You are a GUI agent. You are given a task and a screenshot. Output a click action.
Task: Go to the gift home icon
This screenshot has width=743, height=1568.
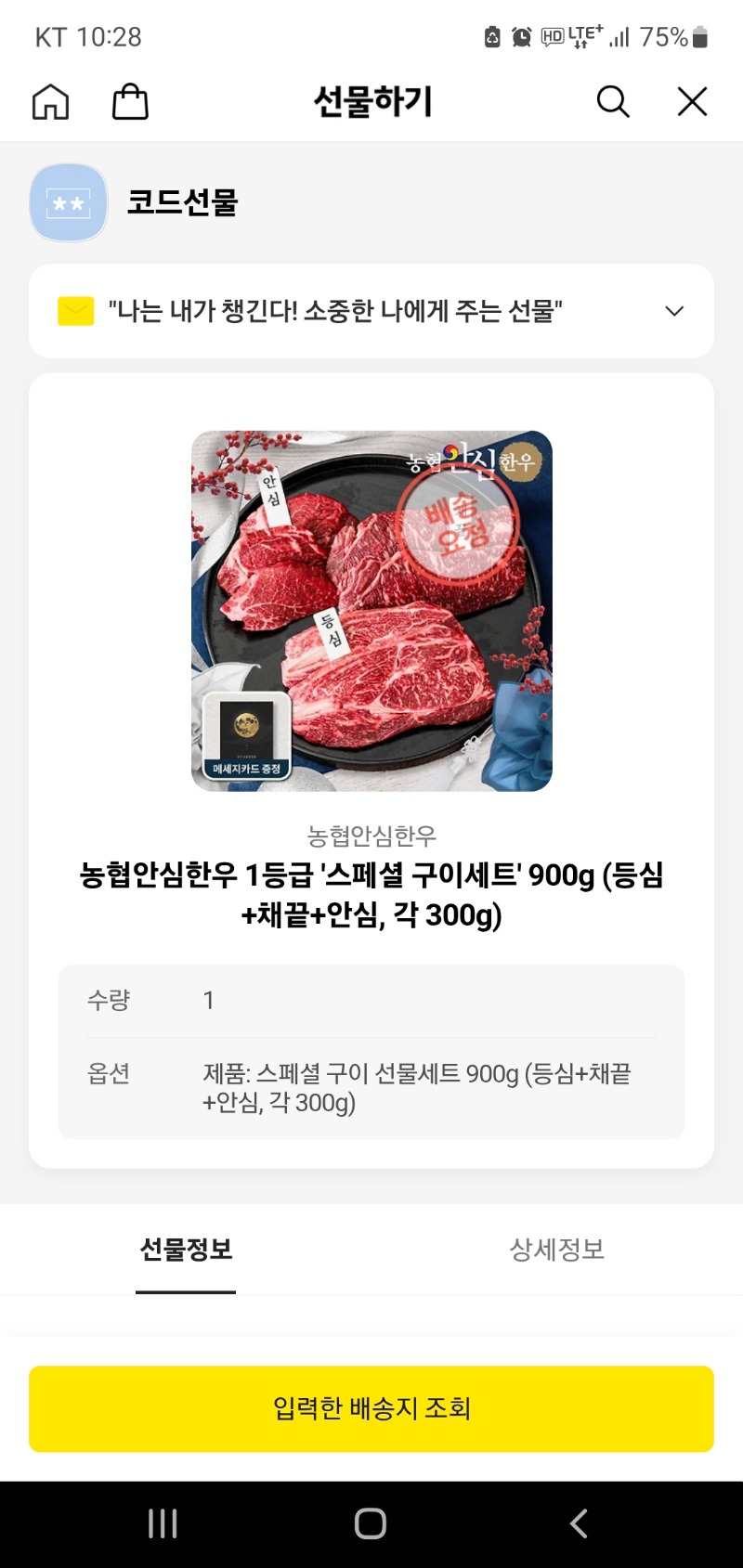click(51, 102)
